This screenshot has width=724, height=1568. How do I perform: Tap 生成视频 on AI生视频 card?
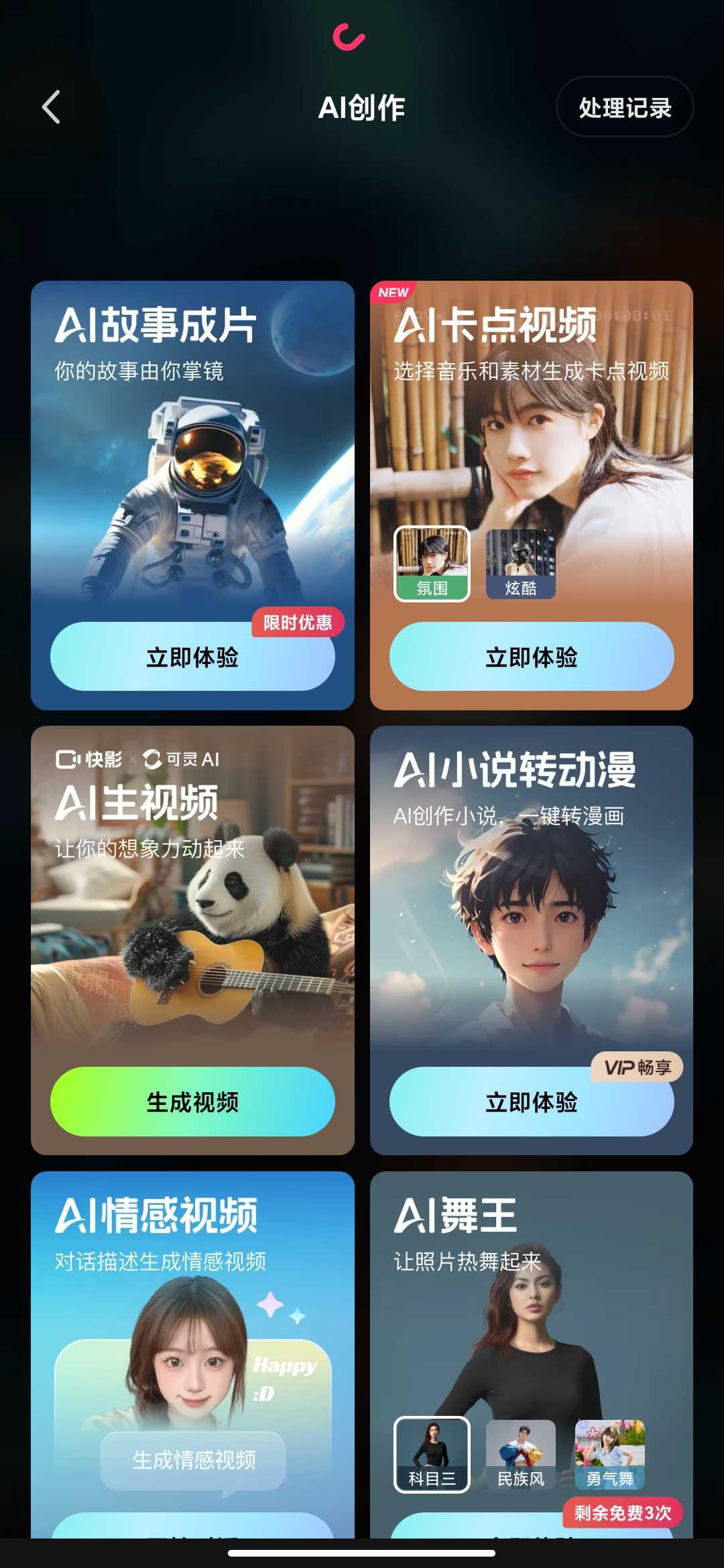click(192, 1102)
